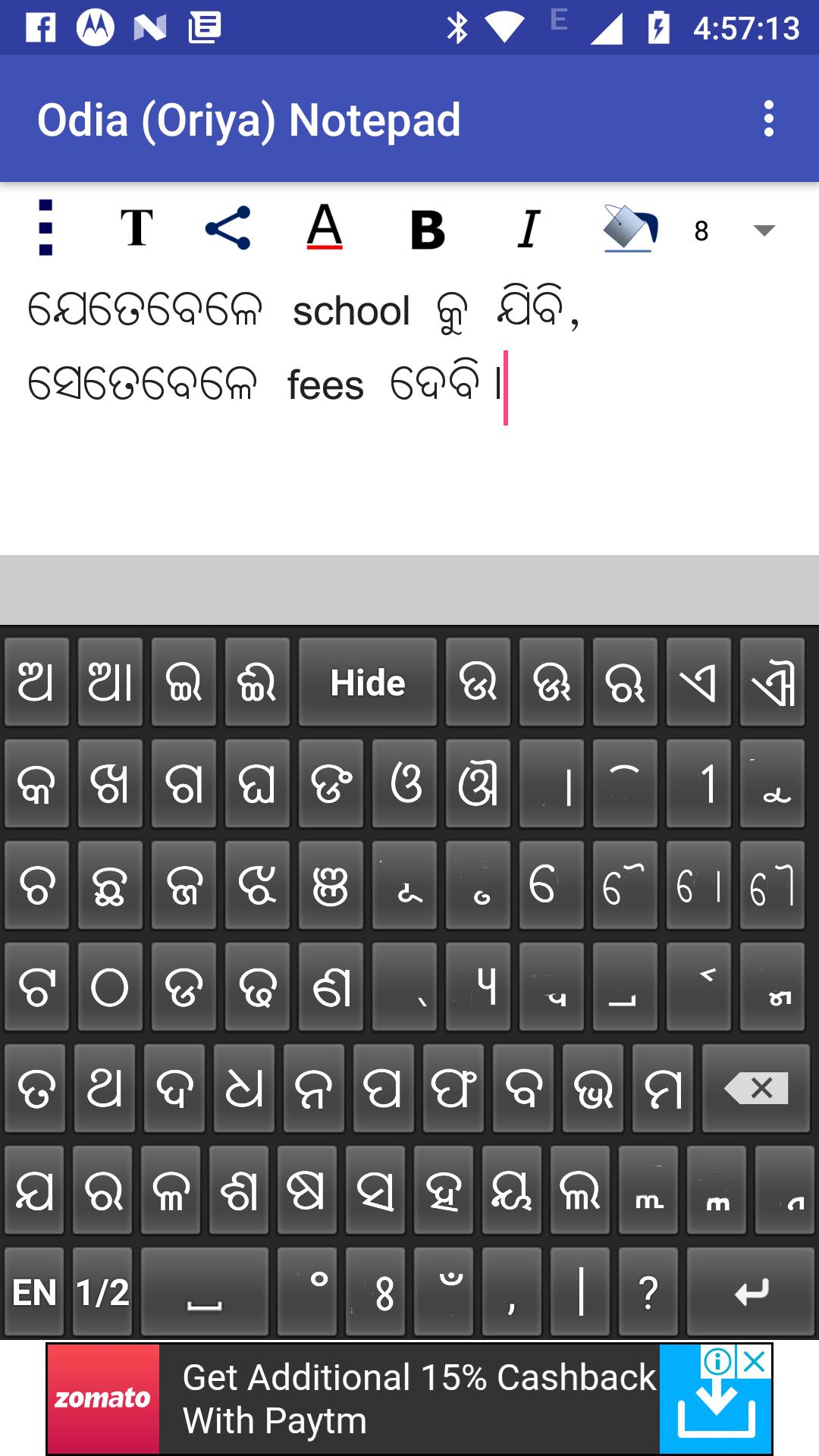The height and width of the screenshot is (1456, 819).
Task: Open the app bar overflow menu
Action: pyautogui.click(x=769, y=119)
